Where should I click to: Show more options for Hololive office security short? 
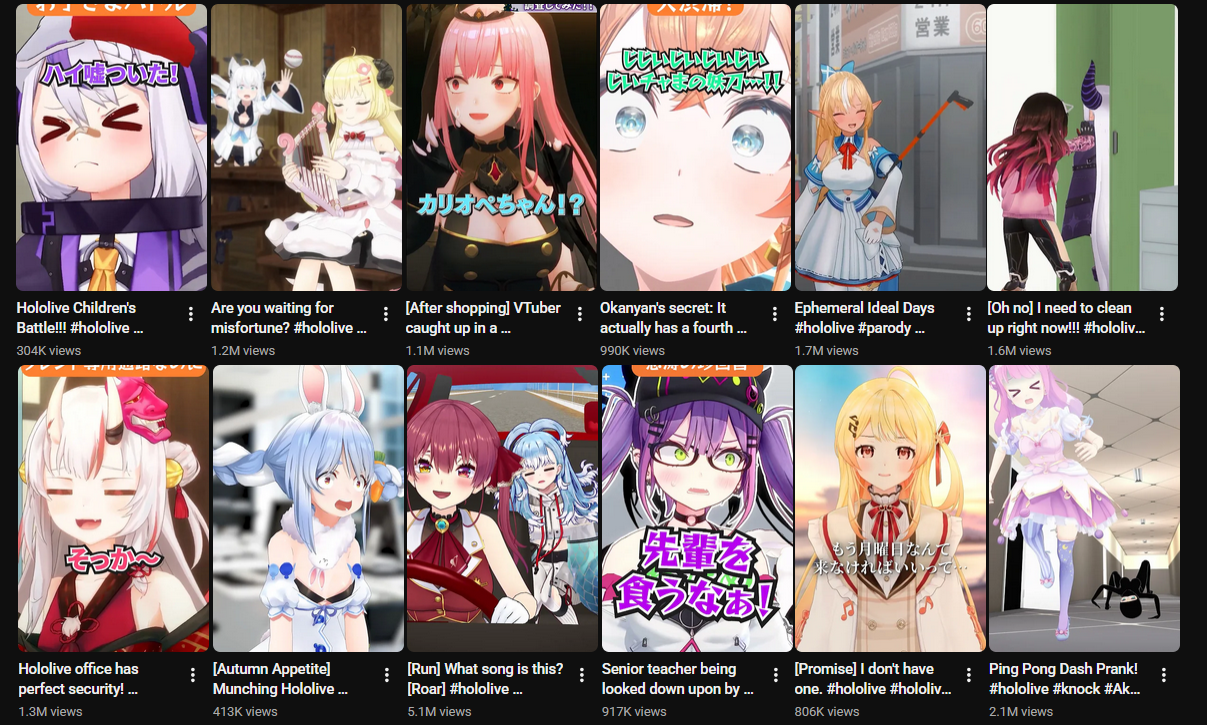tap(192, 676)
